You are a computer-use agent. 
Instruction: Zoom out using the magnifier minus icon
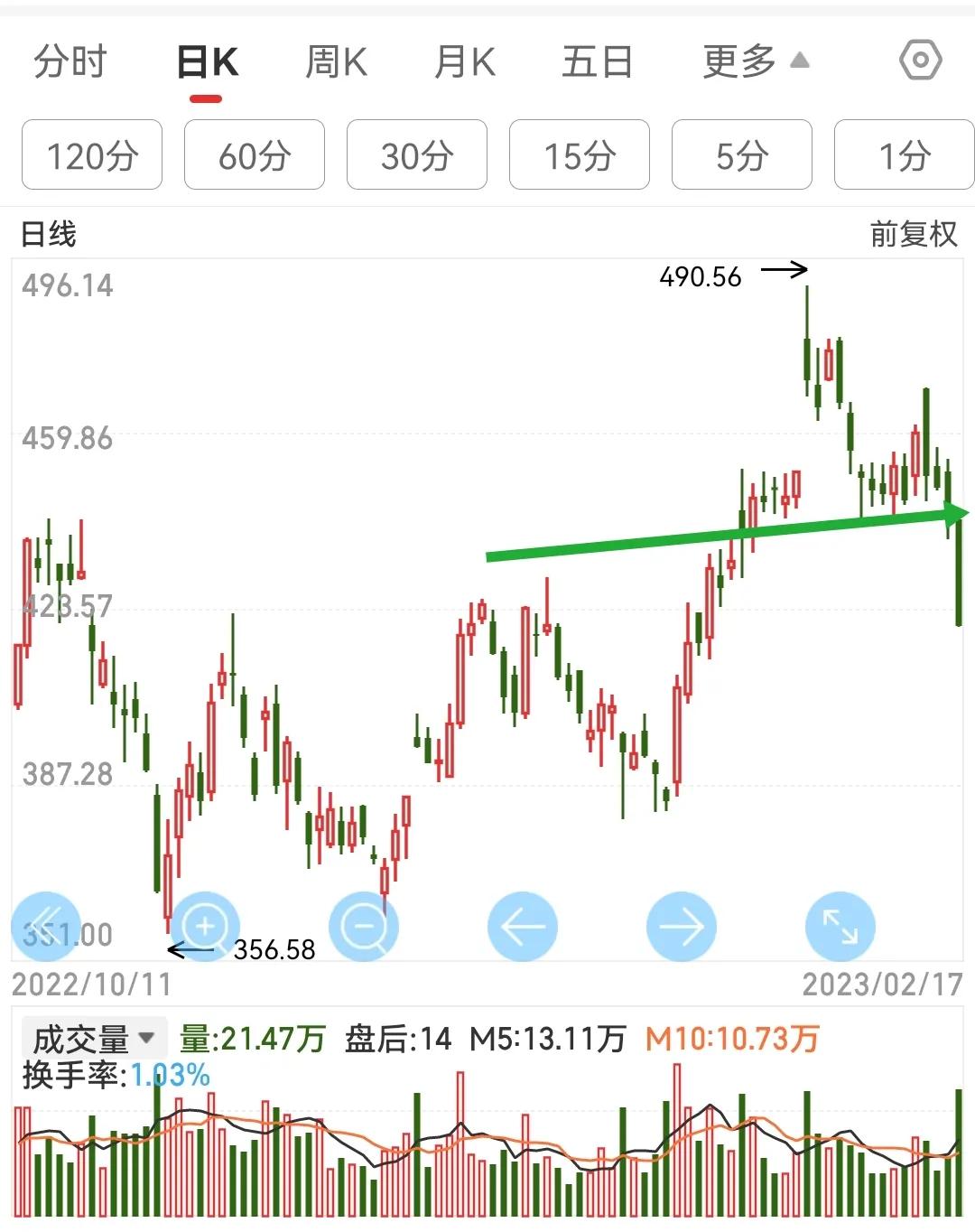tap(364, 926)
